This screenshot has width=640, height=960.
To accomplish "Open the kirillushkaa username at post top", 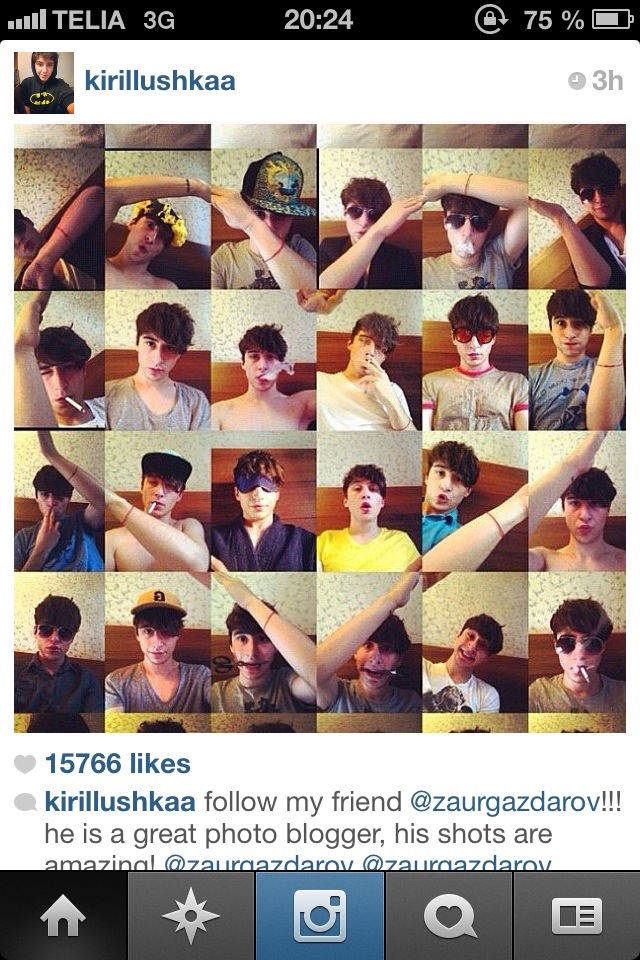I will pyautogui.click(x=160, y=81).
